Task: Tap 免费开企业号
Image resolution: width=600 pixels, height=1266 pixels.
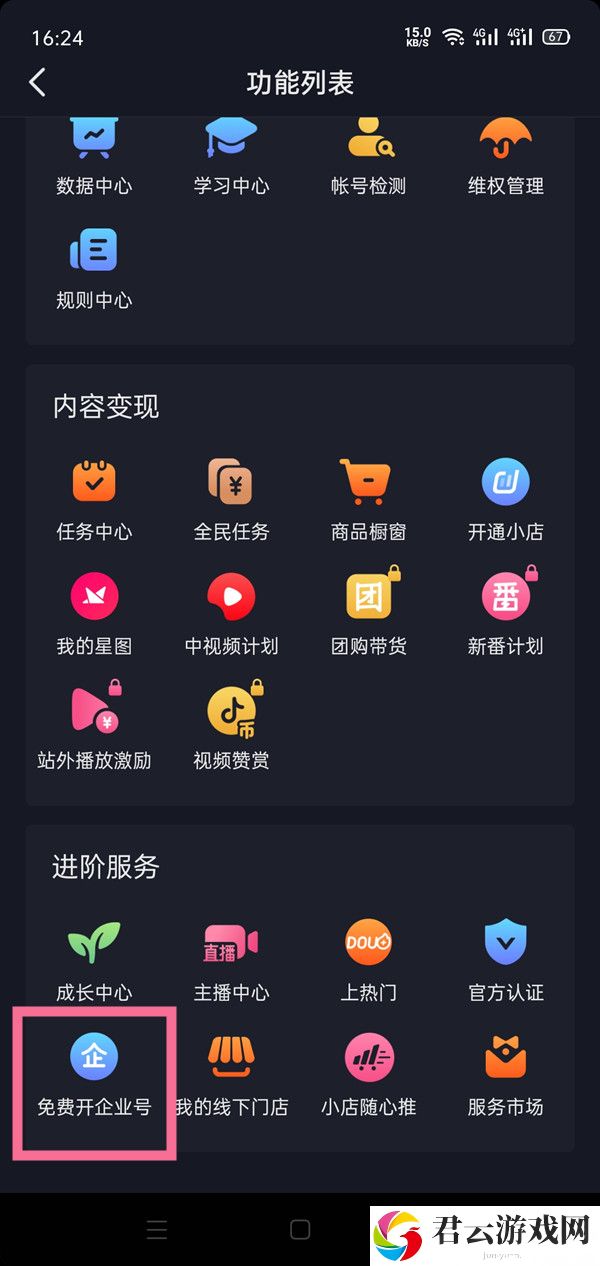Action: (94, 1076)
